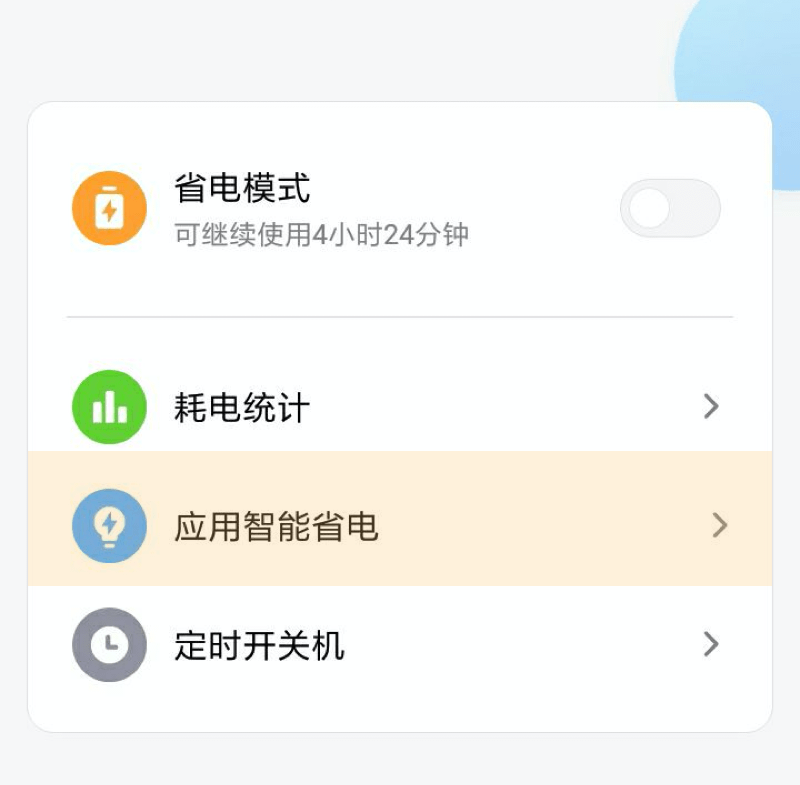Image resolution: width=800 pixels, height=785 pixels.
Task: Open 耗电统计 battery usage statistics
Action: tap(400, 407)
